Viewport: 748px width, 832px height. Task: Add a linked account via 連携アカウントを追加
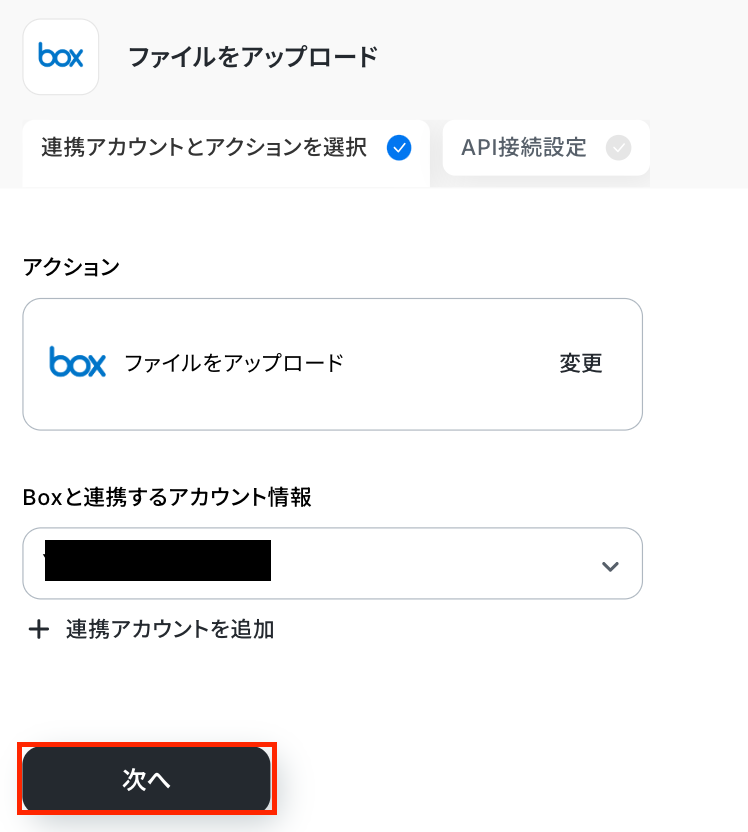[151, 629]
